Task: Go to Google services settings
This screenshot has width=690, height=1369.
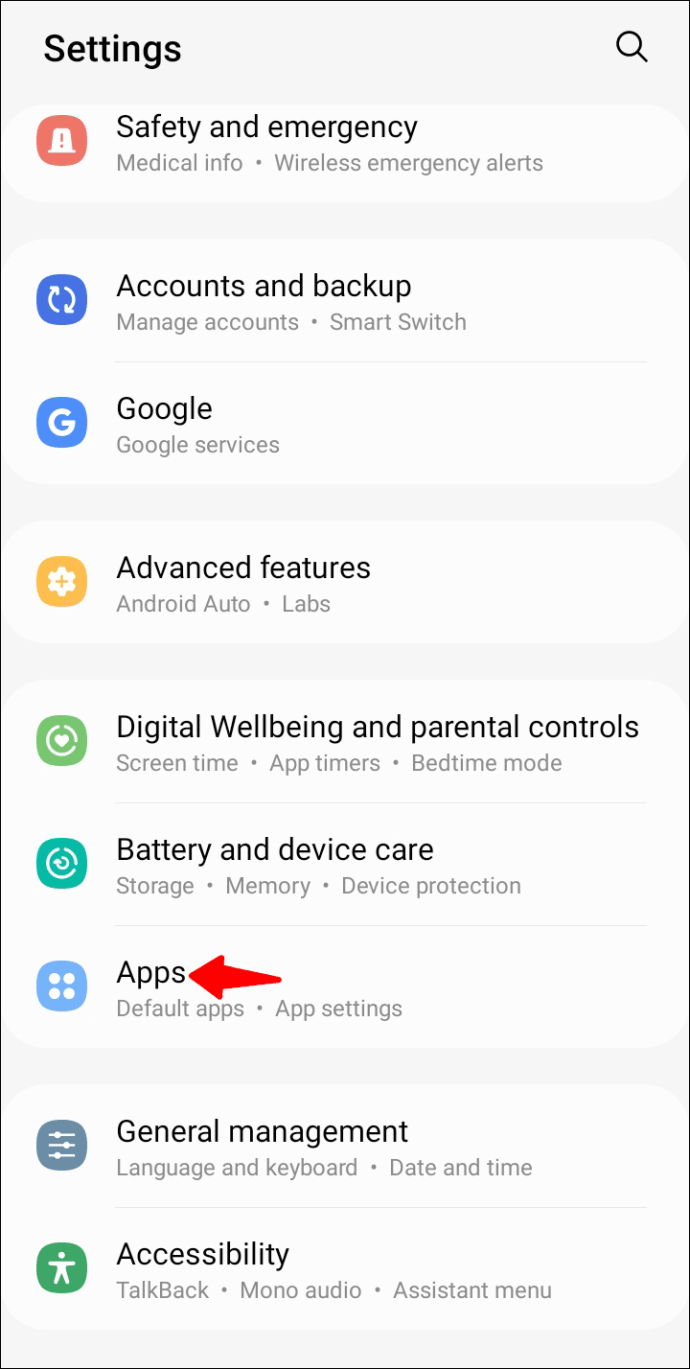Action: tap(345, 424)
